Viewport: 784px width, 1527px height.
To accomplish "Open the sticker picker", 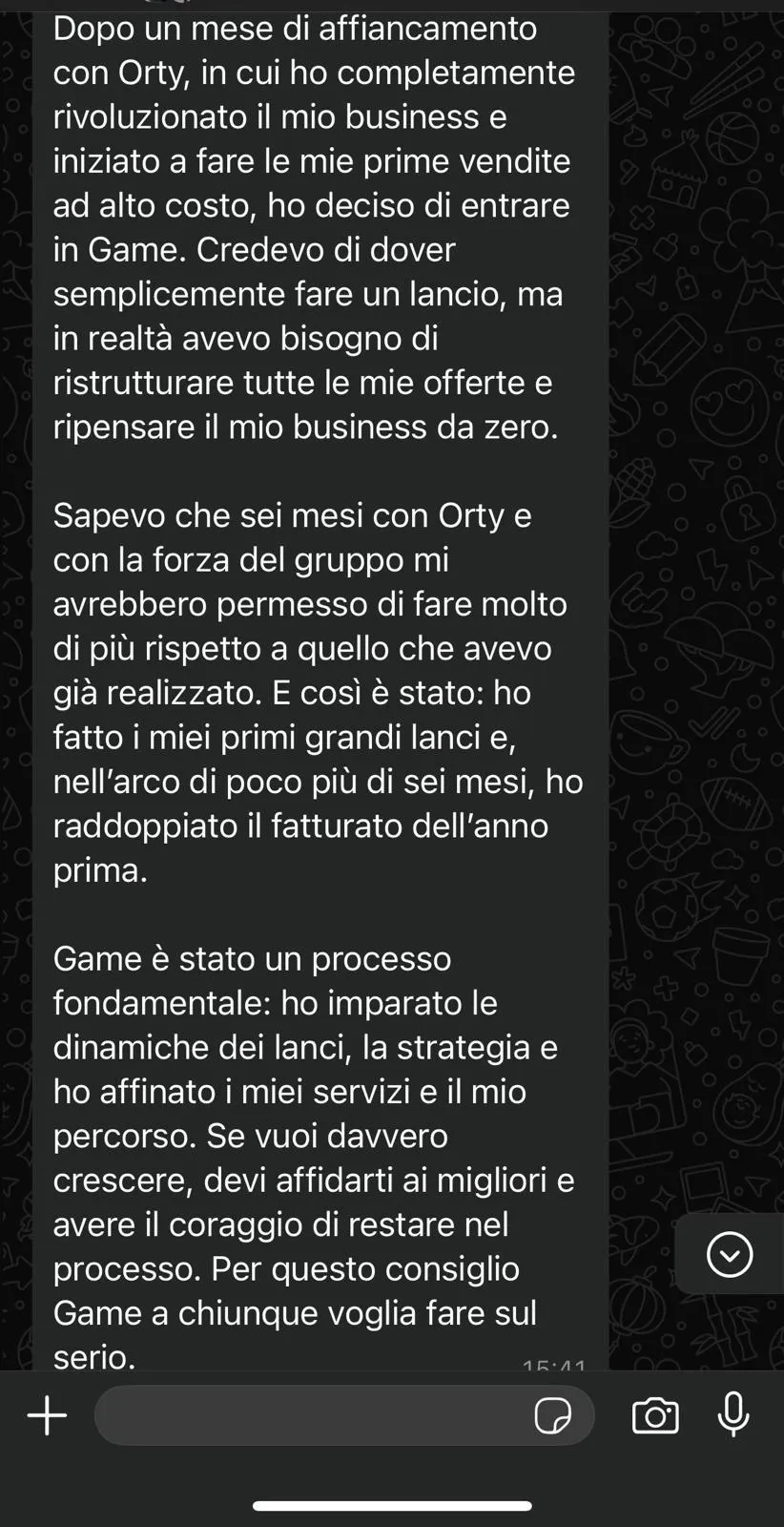I will pos(553,1415).
